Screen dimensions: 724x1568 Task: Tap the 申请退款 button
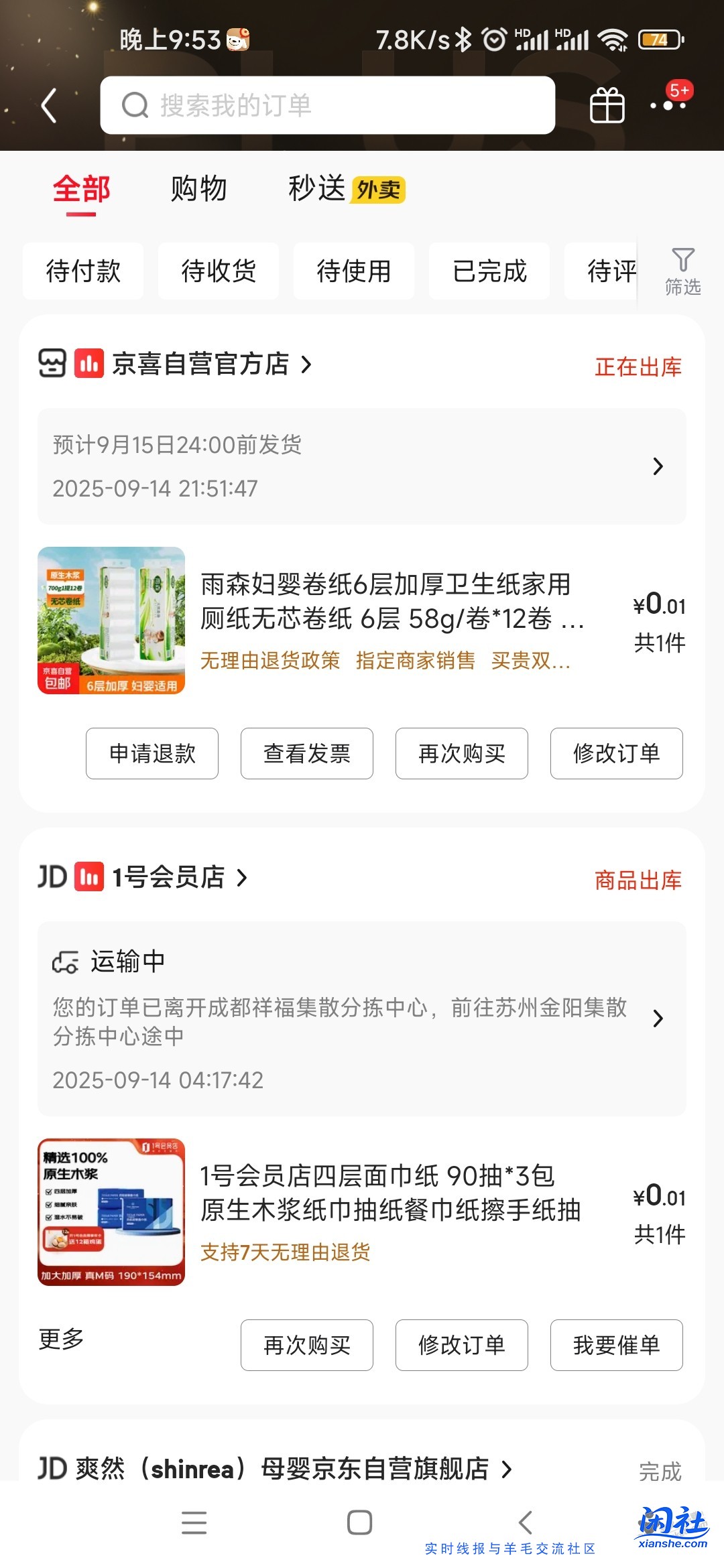(x=151, y=754)
